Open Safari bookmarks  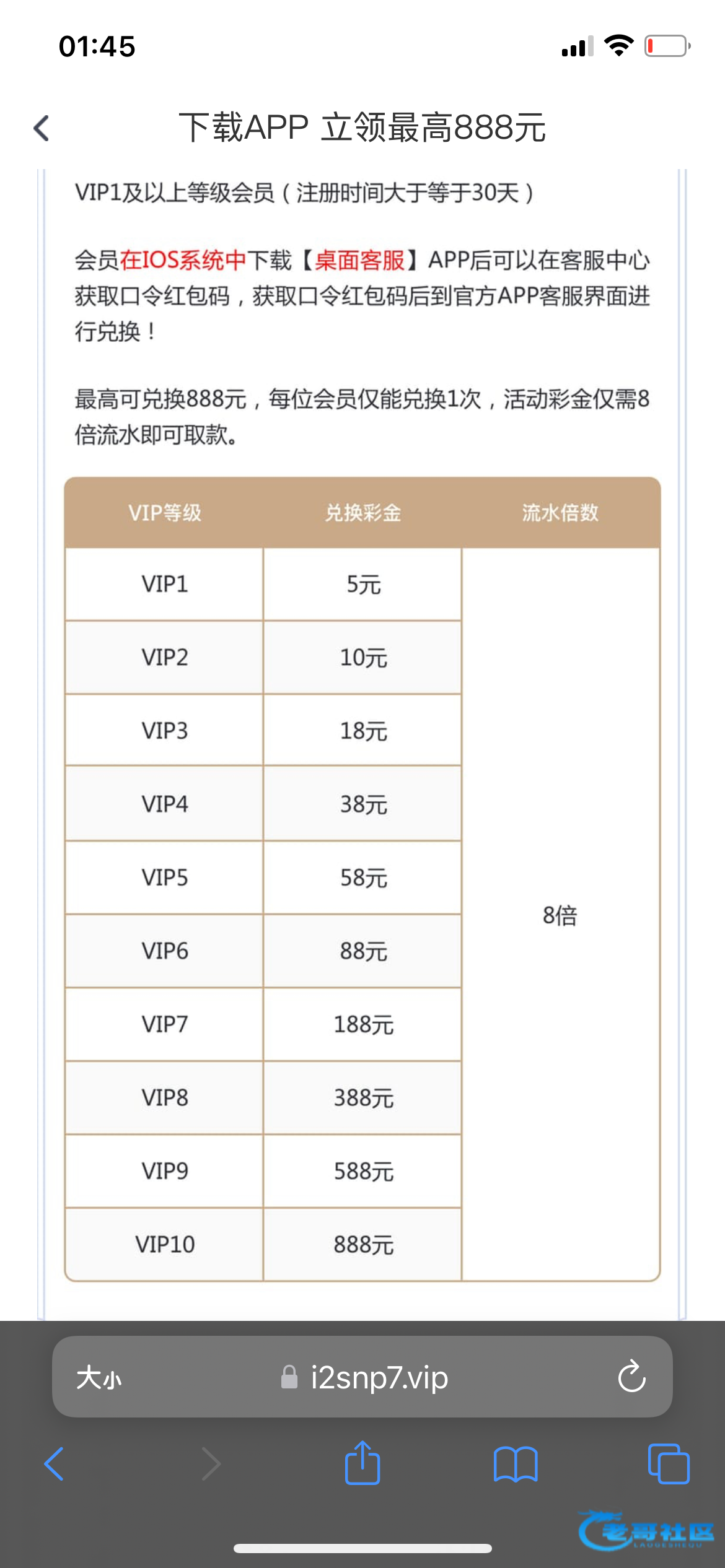coord(516,1464)
